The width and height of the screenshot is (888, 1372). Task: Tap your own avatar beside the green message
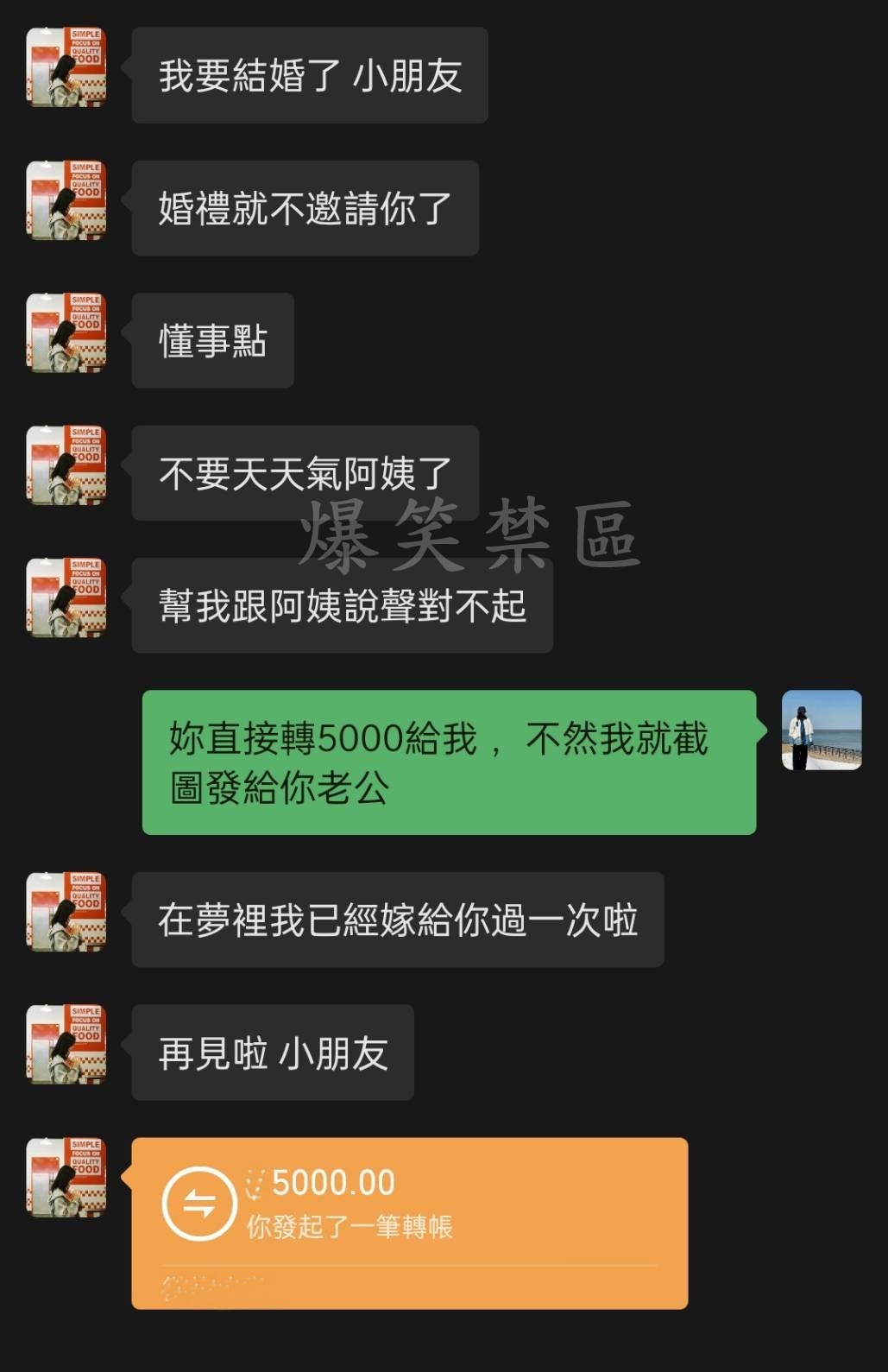pos(821,730)
